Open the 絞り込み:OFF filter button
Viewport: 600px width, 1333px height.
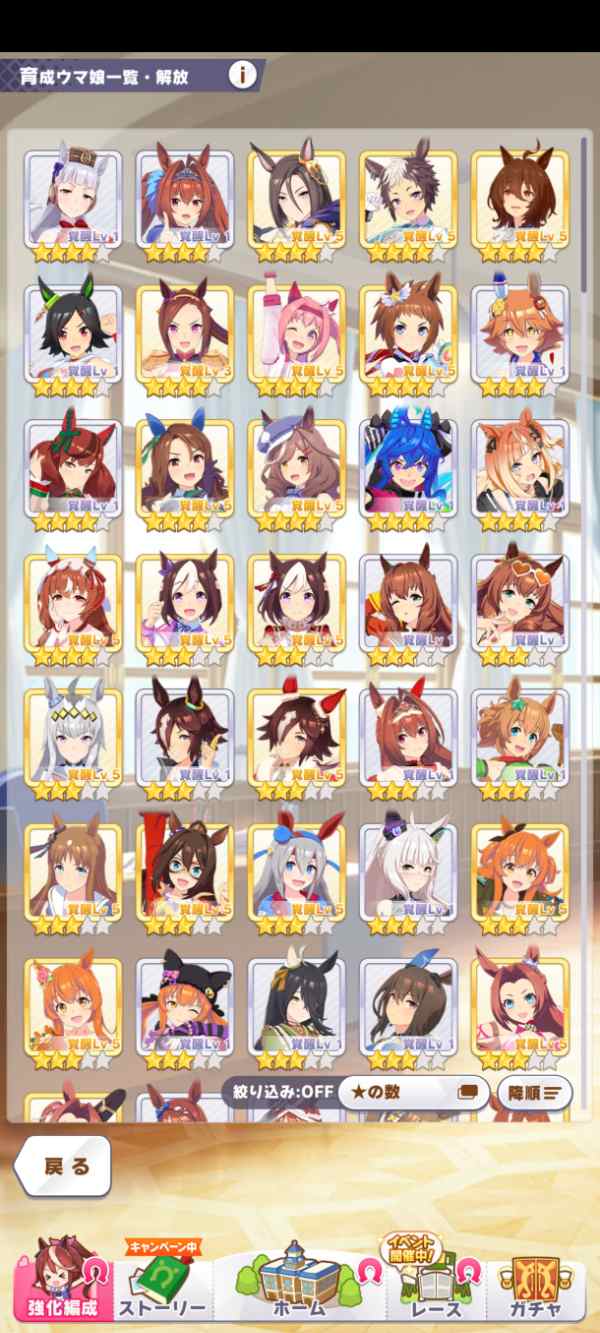click(277, 1092)
